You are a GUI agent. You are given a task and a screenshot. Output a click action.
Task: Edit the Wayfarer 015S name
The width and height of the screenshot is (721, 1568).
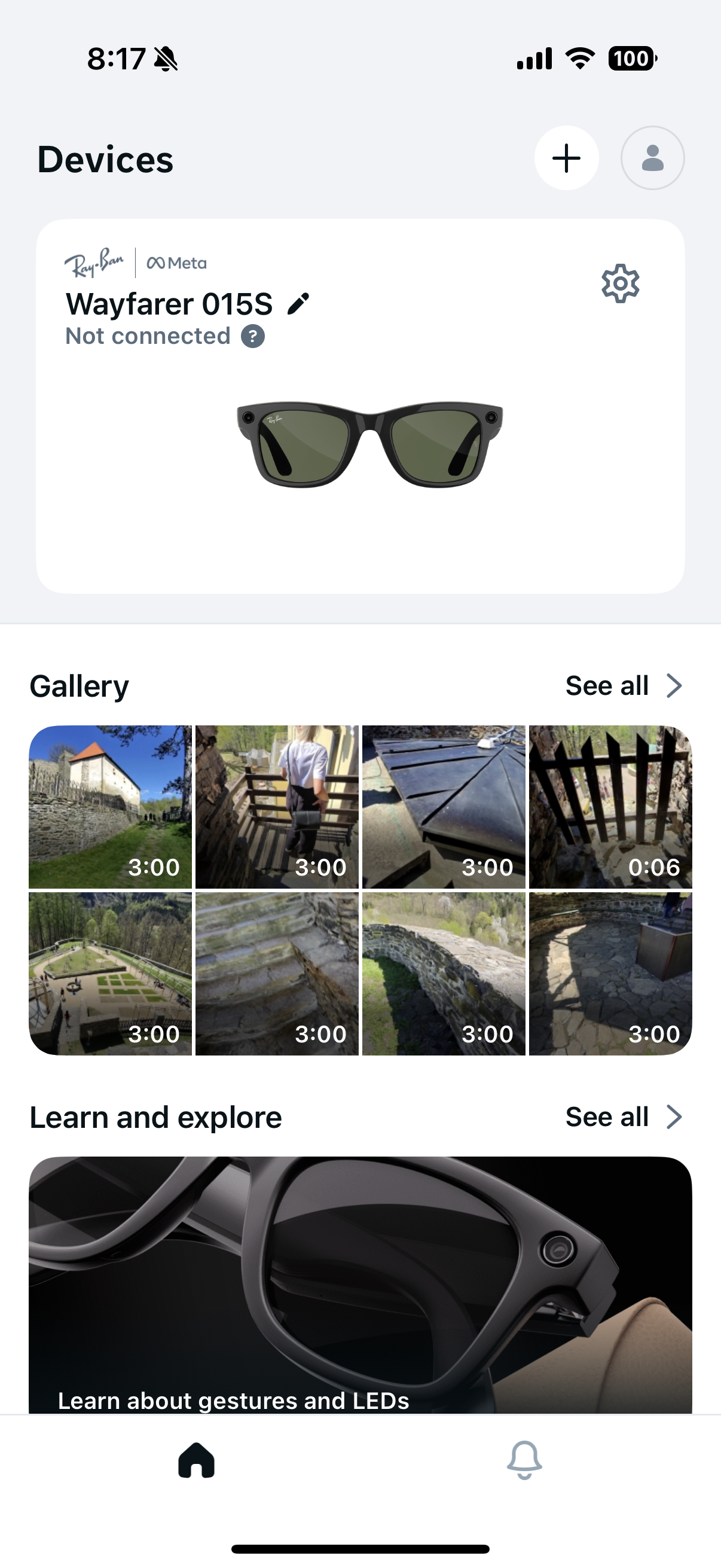[298, 304]
